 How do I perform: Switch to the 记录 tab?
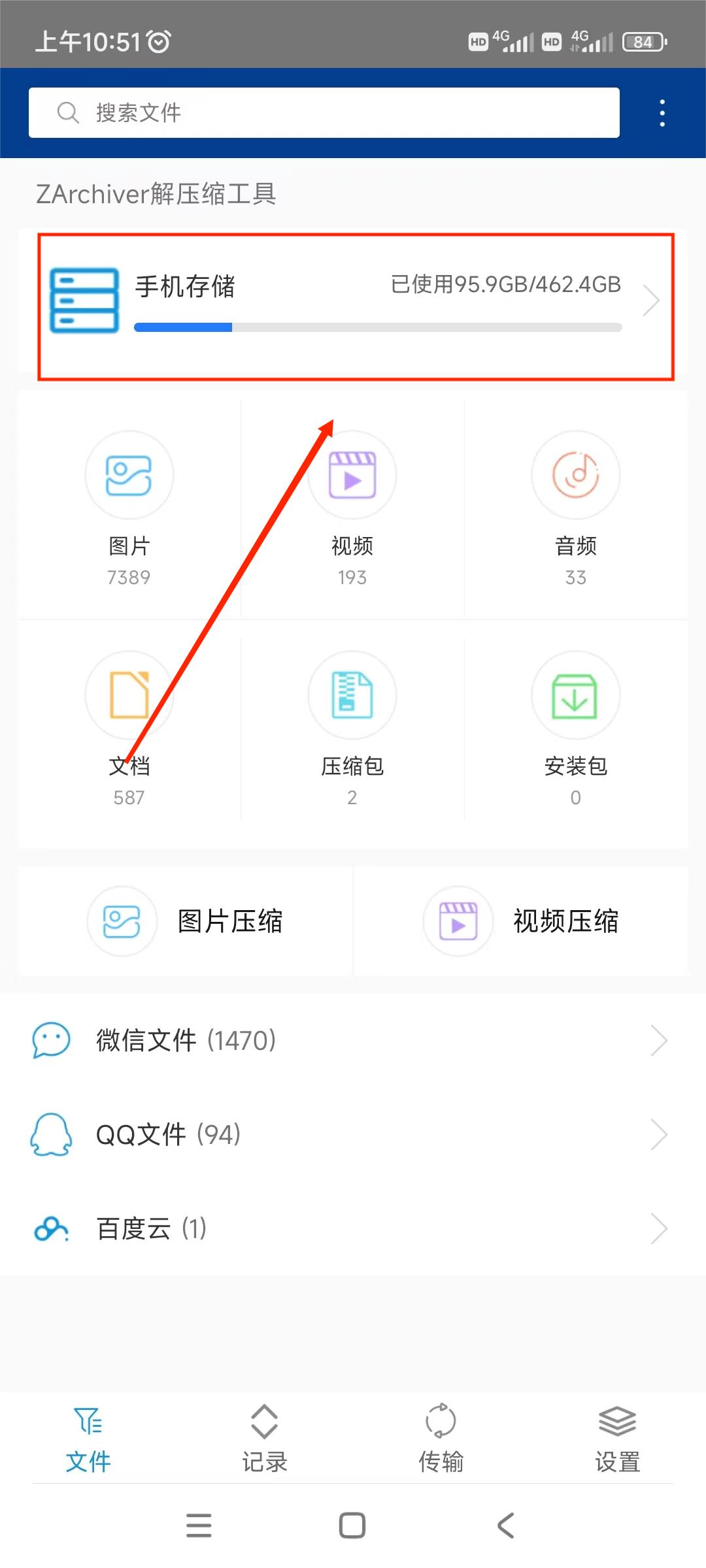pos(265,1439)
